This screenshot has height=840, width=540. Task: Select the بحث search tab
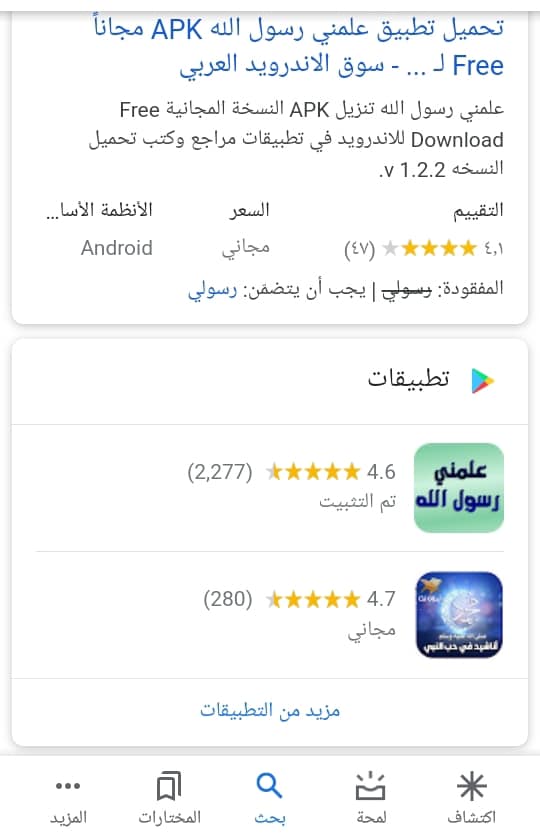click(269, 798)
